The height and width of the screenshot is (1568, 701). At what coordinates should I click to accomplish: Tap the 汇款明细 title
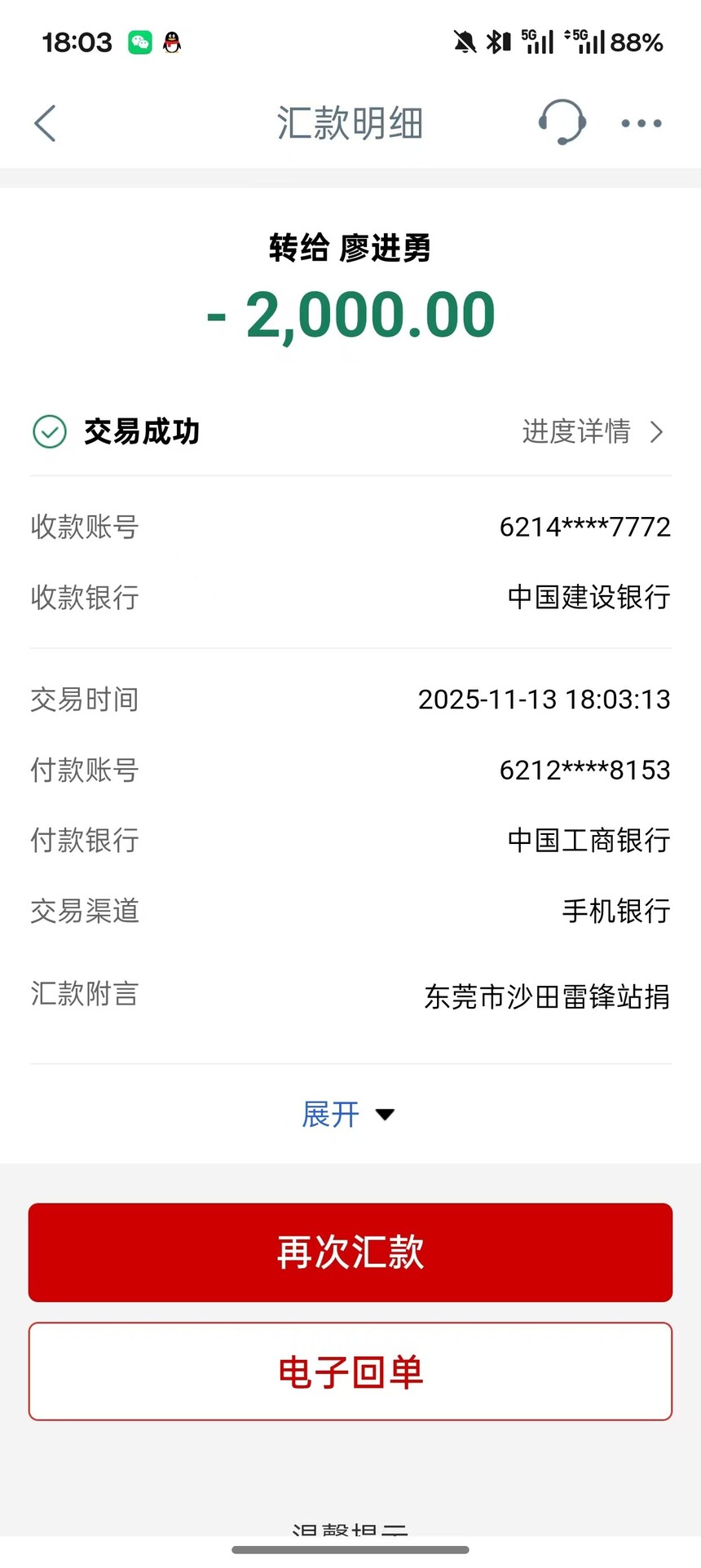click(x=350, y=123)
